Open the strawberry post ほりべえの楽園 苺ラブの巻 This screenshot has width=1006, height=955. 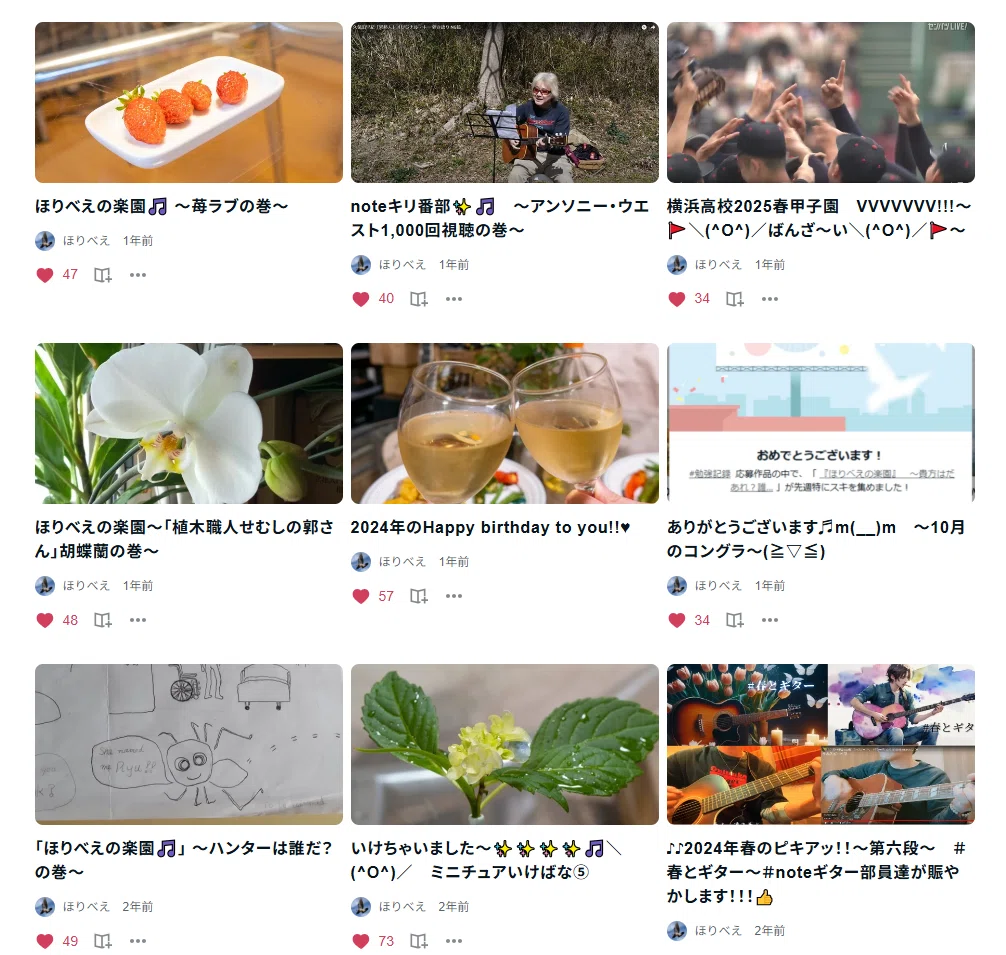point(161,206)
